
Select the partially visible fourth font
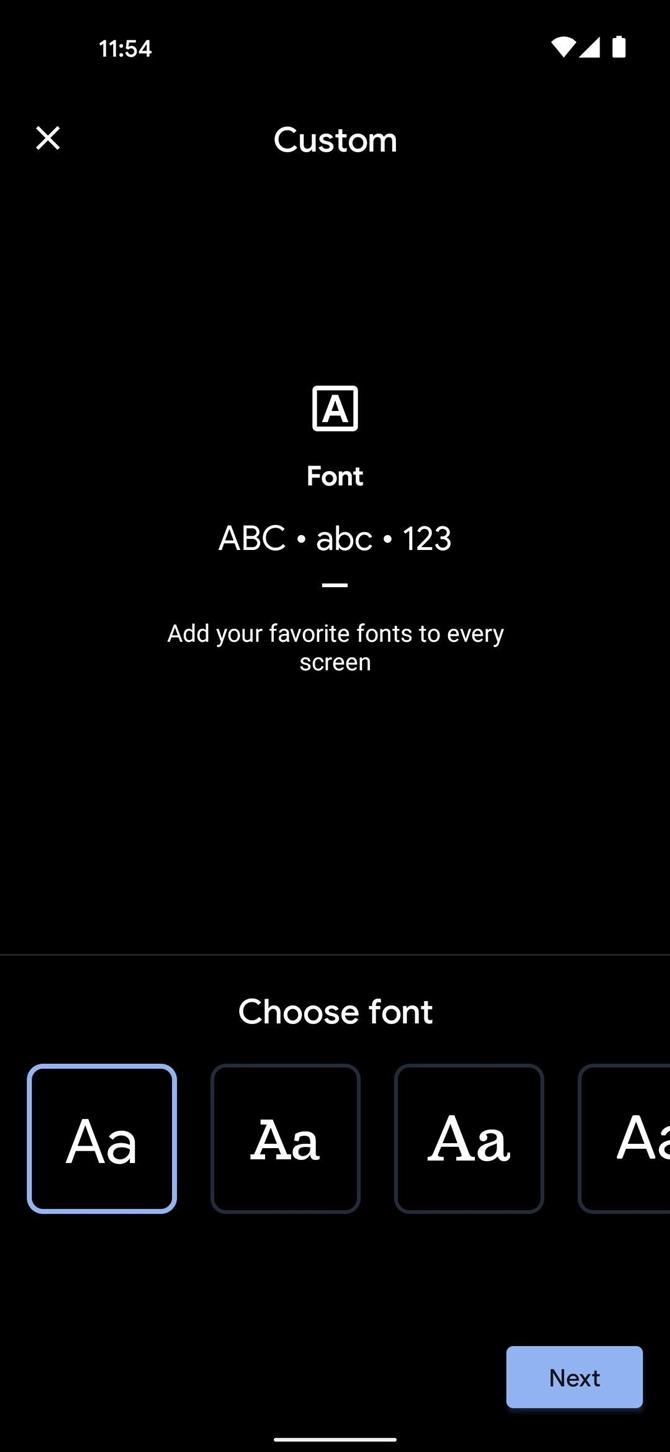[x=625, y=1139]
